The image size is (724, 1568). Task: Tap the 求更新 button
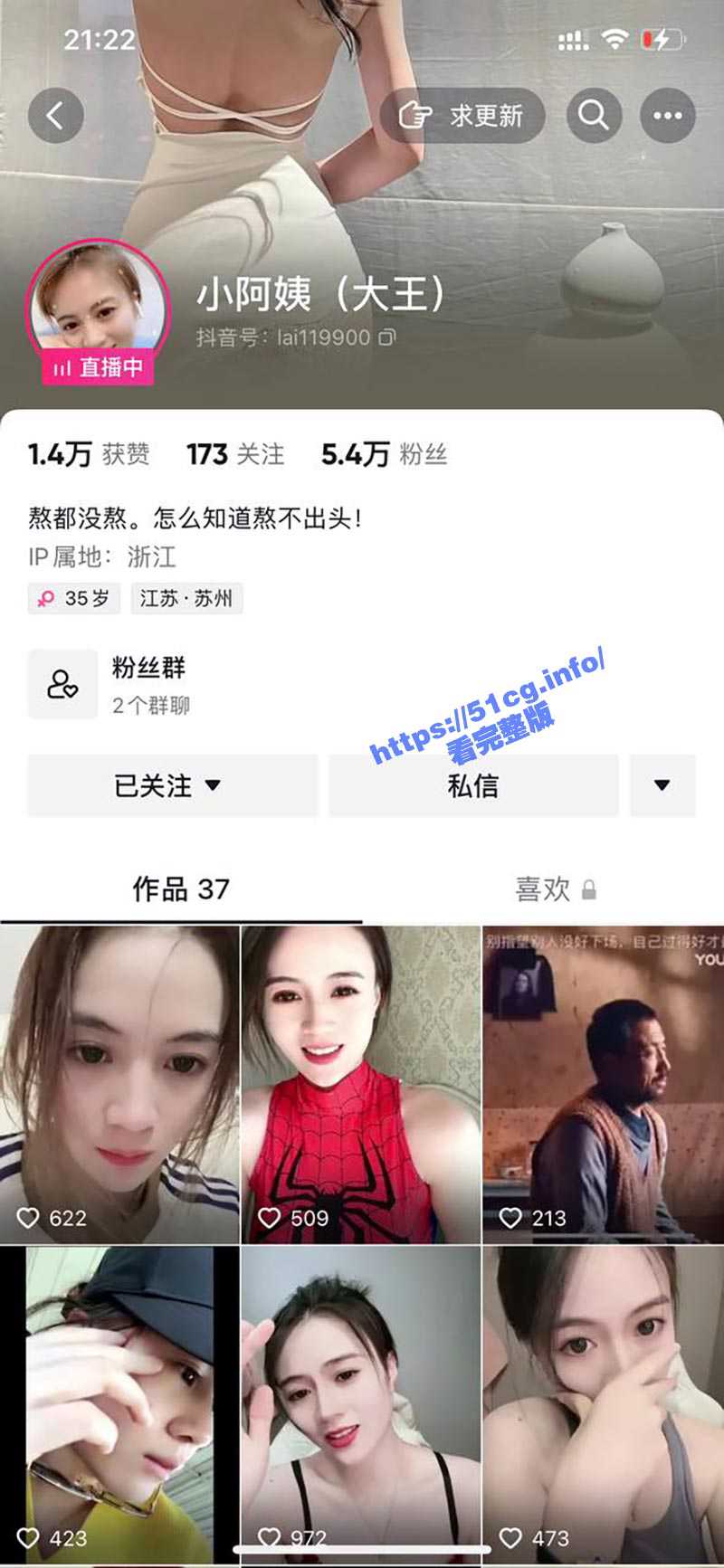(x=462, y=116)
